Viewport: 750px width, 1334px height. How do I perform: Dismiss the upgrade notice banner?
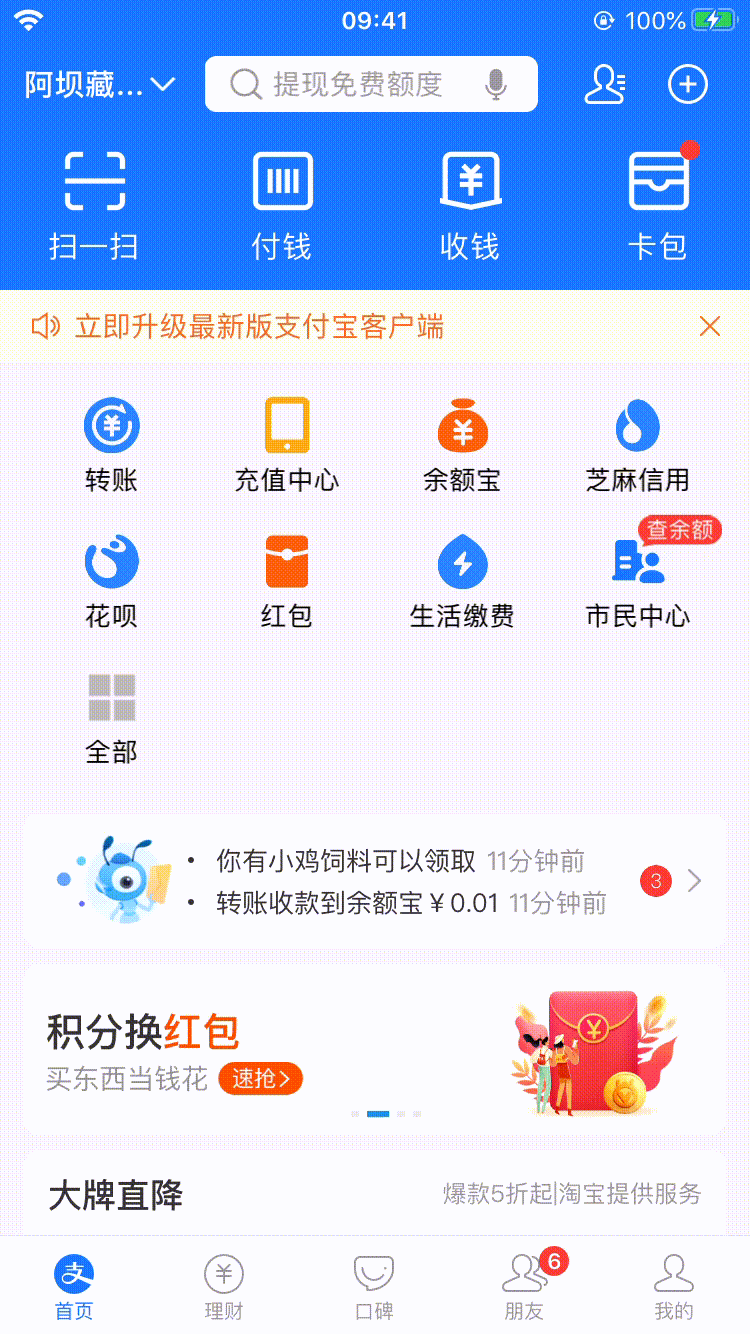[710, 326]
